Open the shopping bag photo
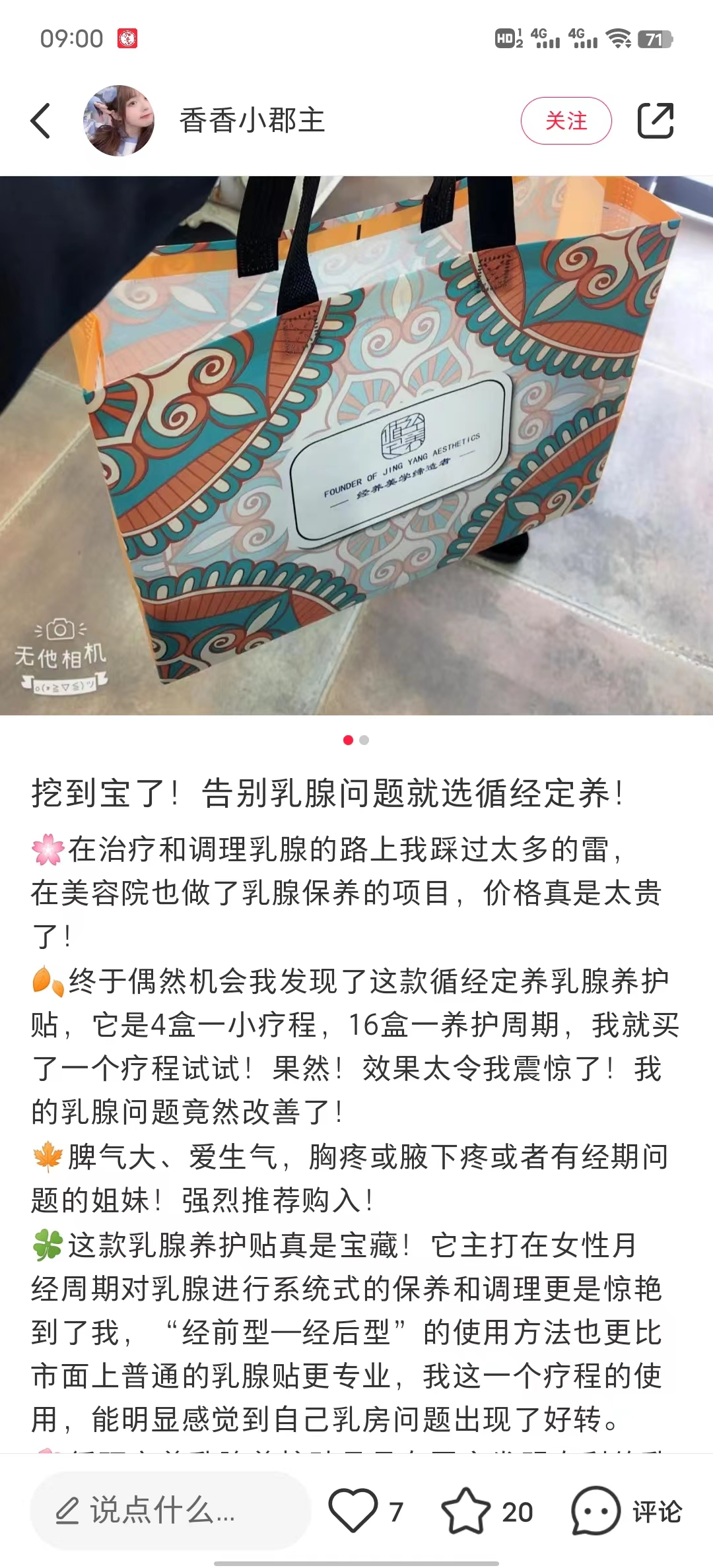Image resolution: width=713 pixels, height=1568 pixels. click(356, 445)
